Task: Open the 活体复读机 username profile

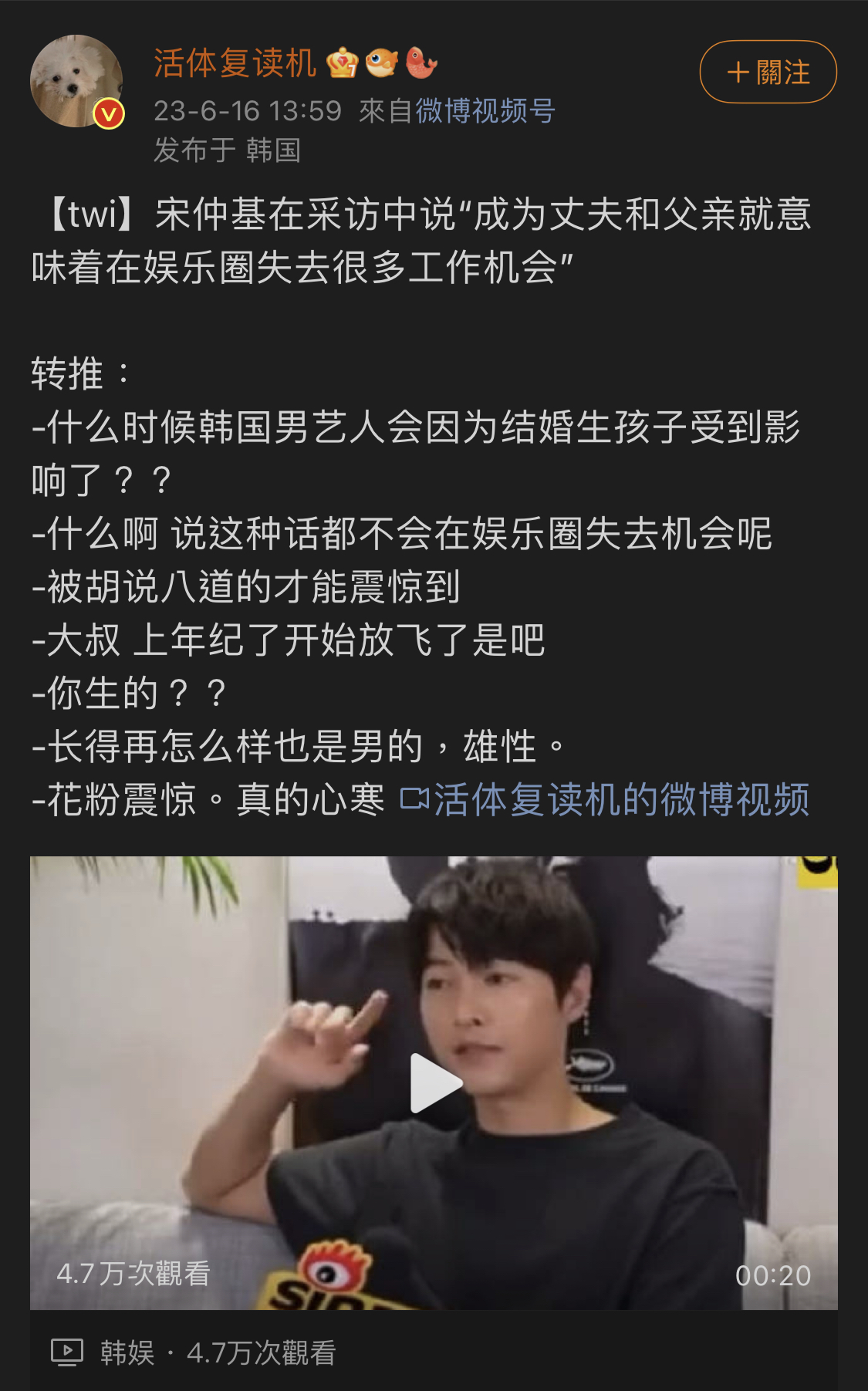Action: coord(235,63)
